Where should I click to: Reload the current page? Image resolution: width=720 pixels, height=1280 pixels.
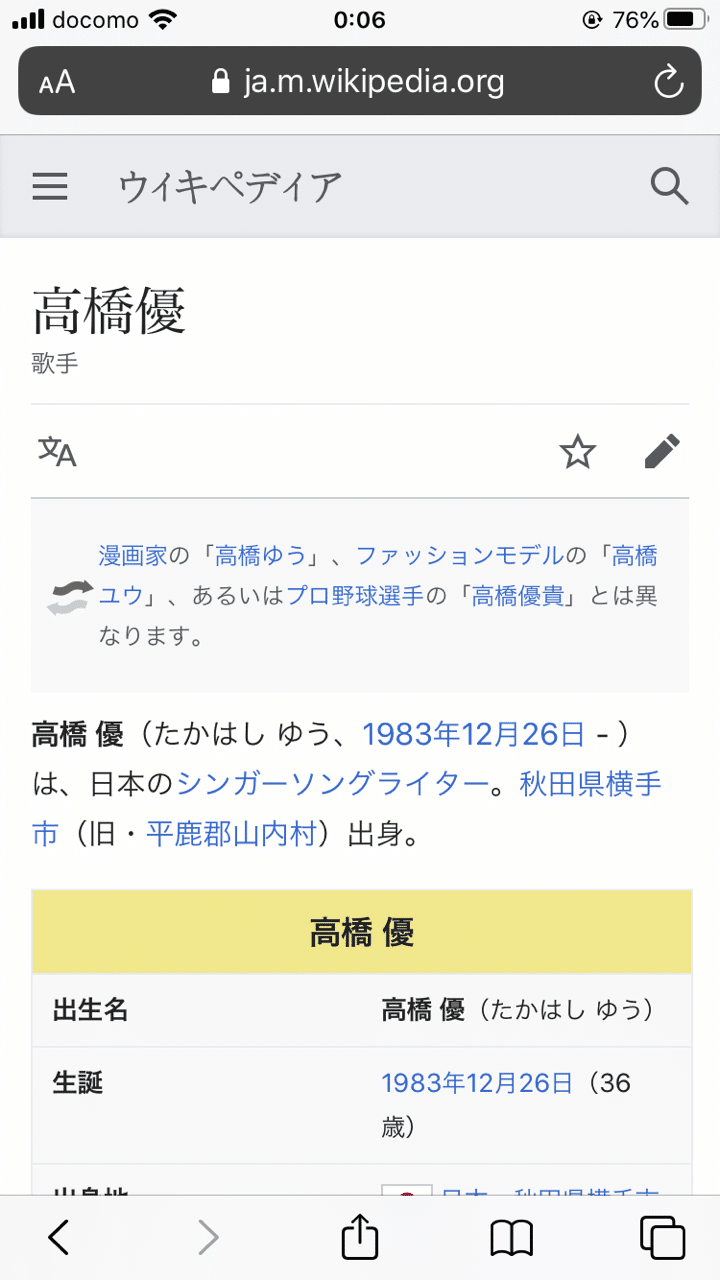pos(668,81)
